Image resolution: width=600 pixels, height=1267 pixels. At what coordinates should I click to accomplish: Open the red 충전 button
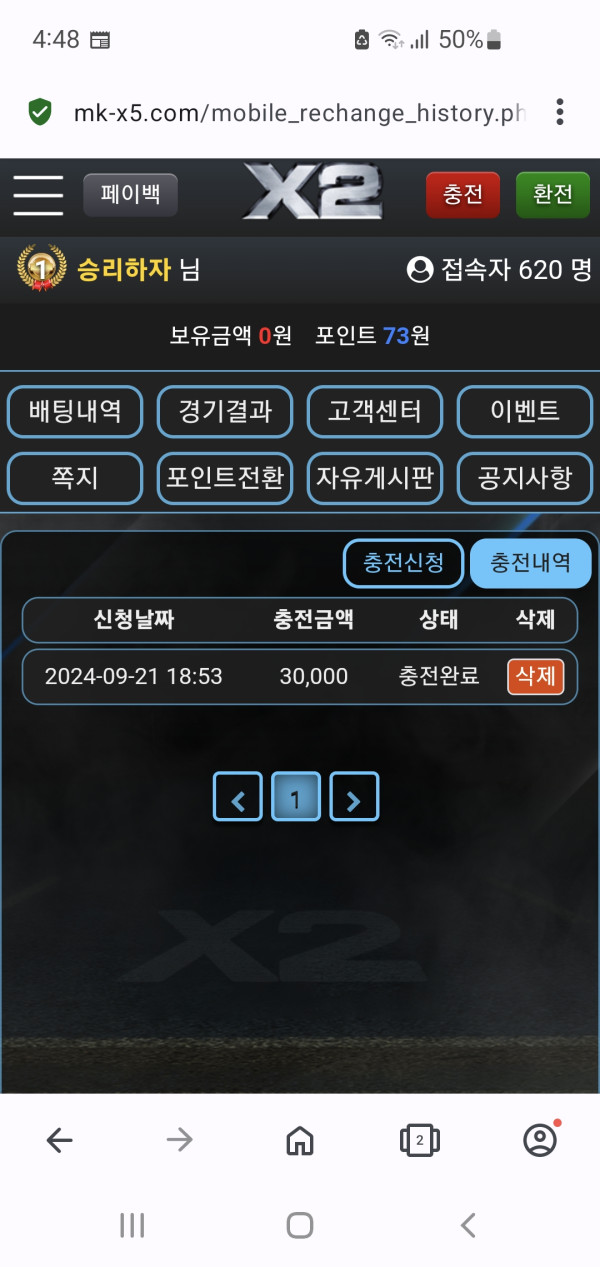click(x=462, y=195)
